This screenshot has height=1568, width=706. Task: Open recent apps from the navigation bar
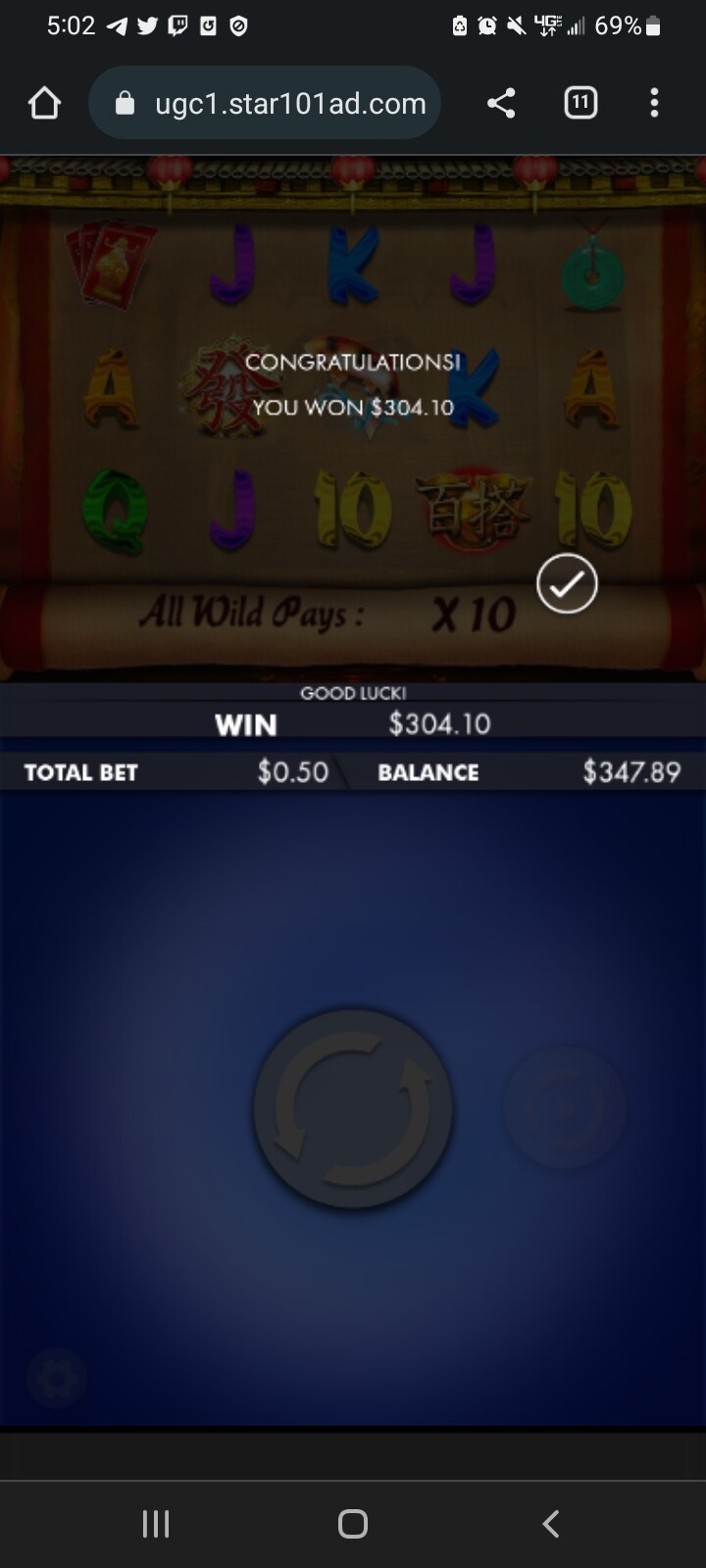point(156,1524)
